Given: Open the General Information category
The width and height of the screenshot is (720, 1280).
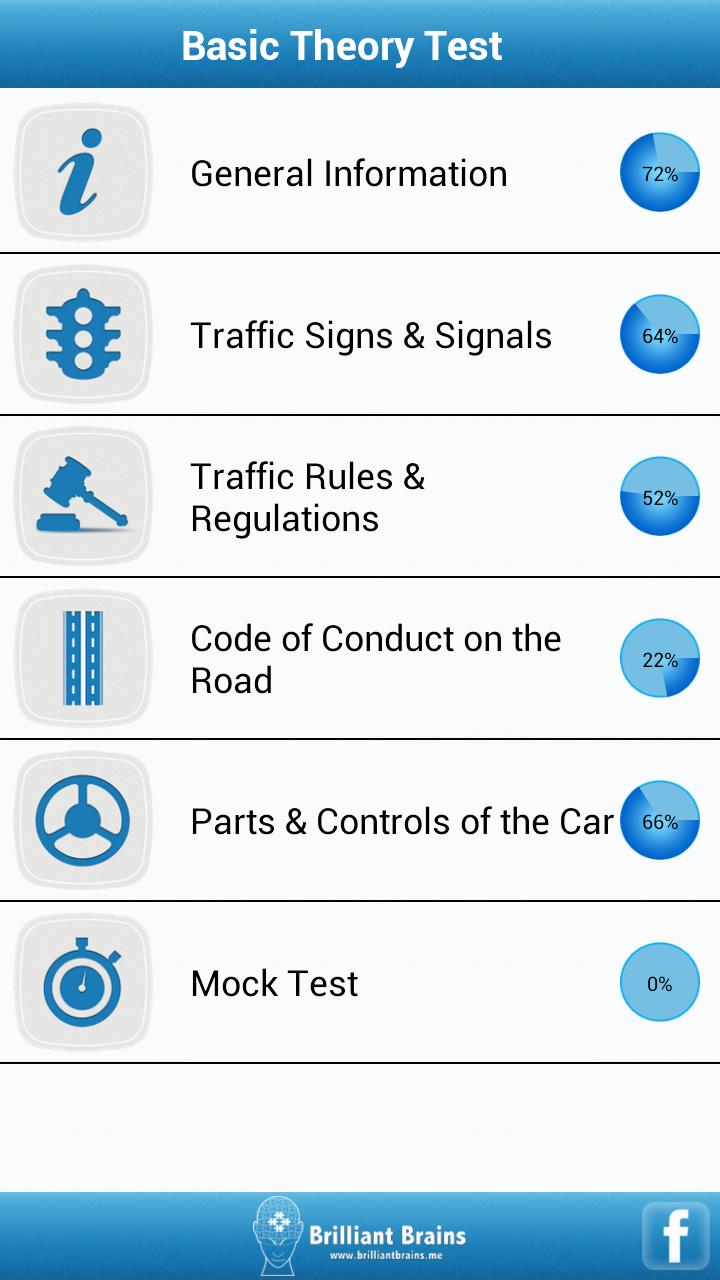Looking at the screenshot, I should tap(349, 172).
